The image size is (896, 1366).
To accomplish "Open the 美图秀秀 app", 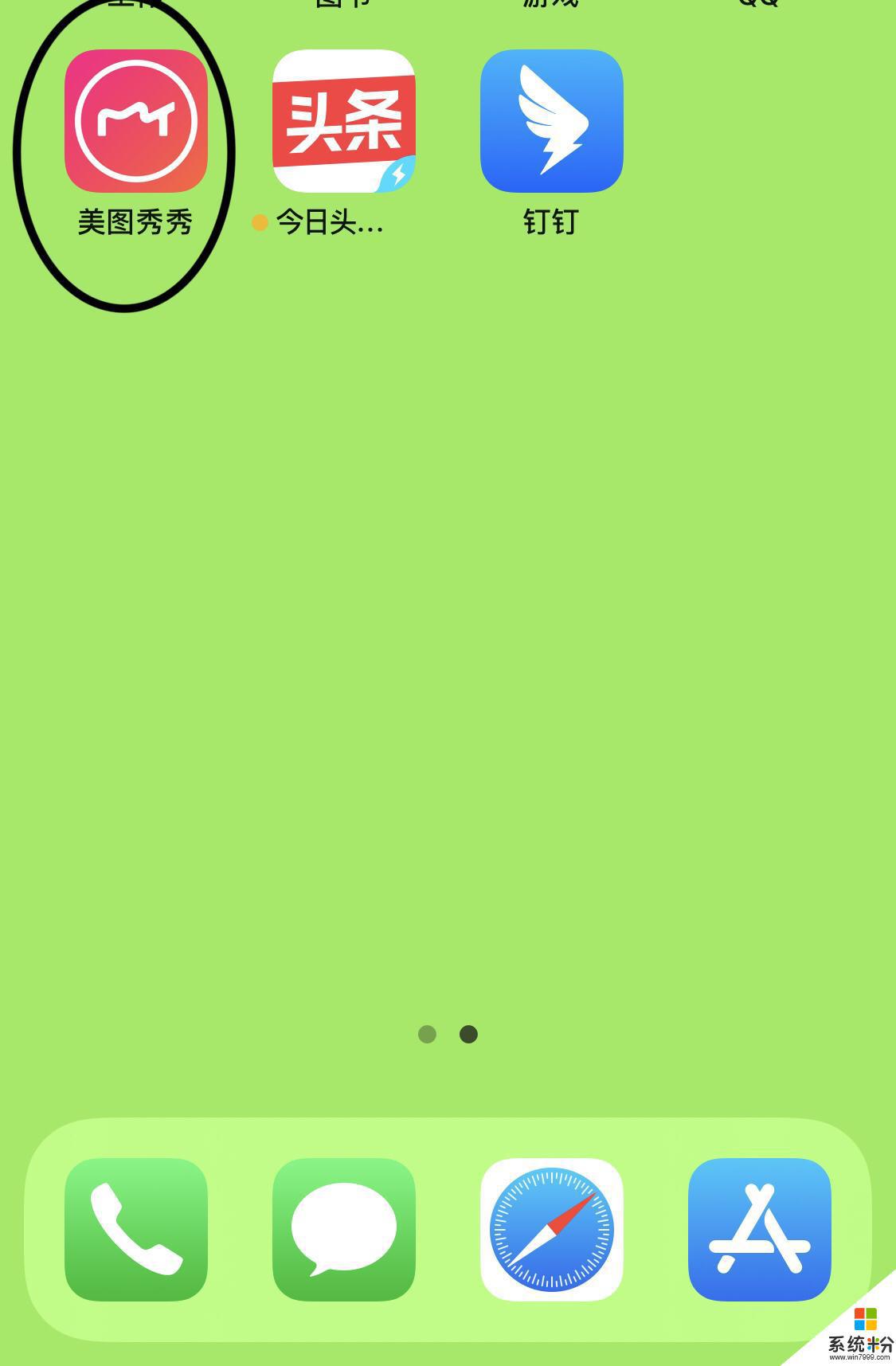I will point(136,121).
